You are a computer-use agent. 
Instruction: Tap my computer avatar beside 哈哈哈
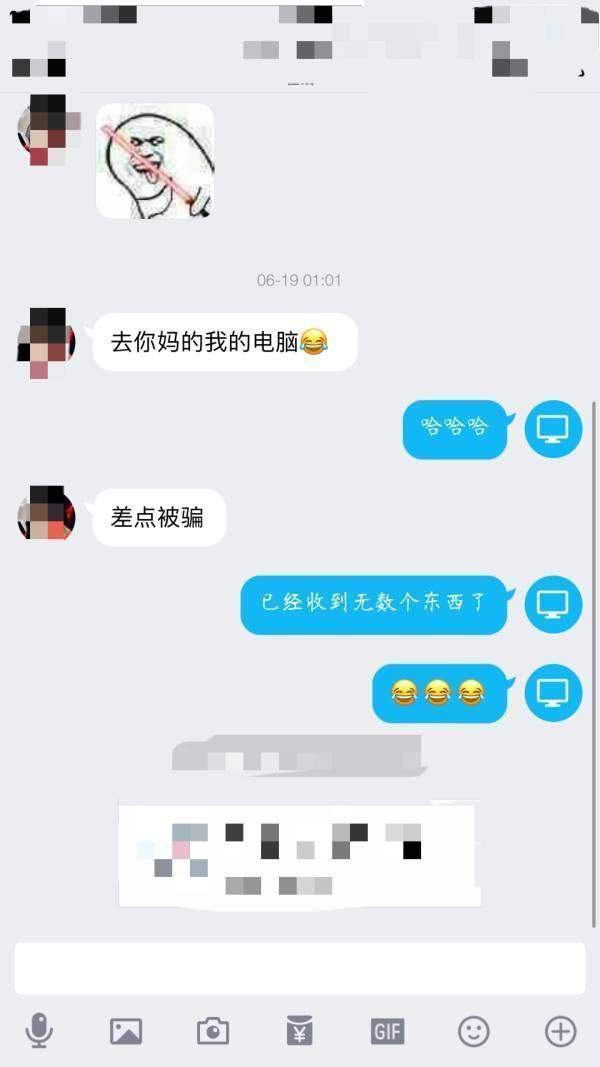553,429
